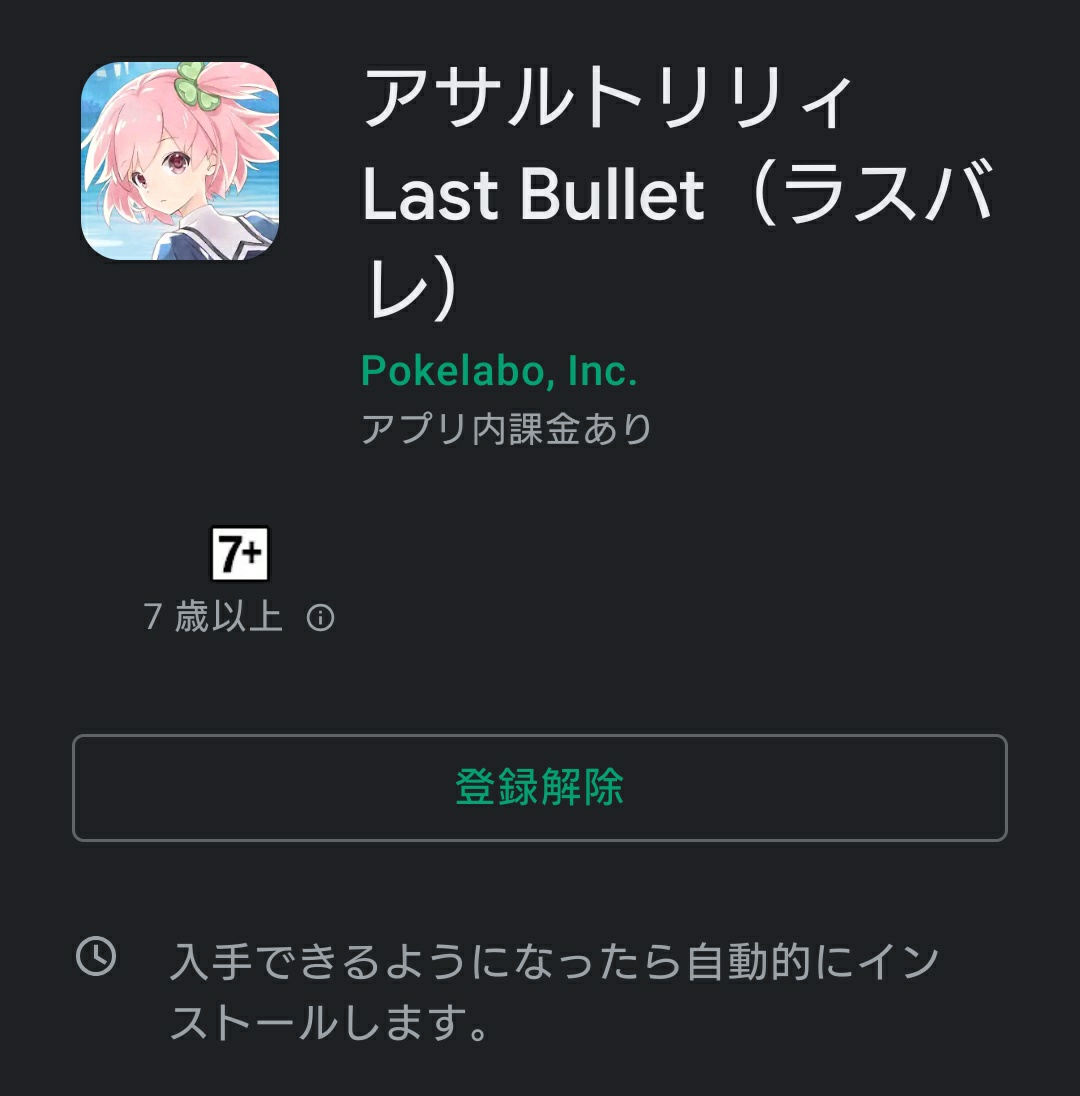Open the Pokelabo, Inc. developer page
1080x1096 pixels.
[498, 372]
